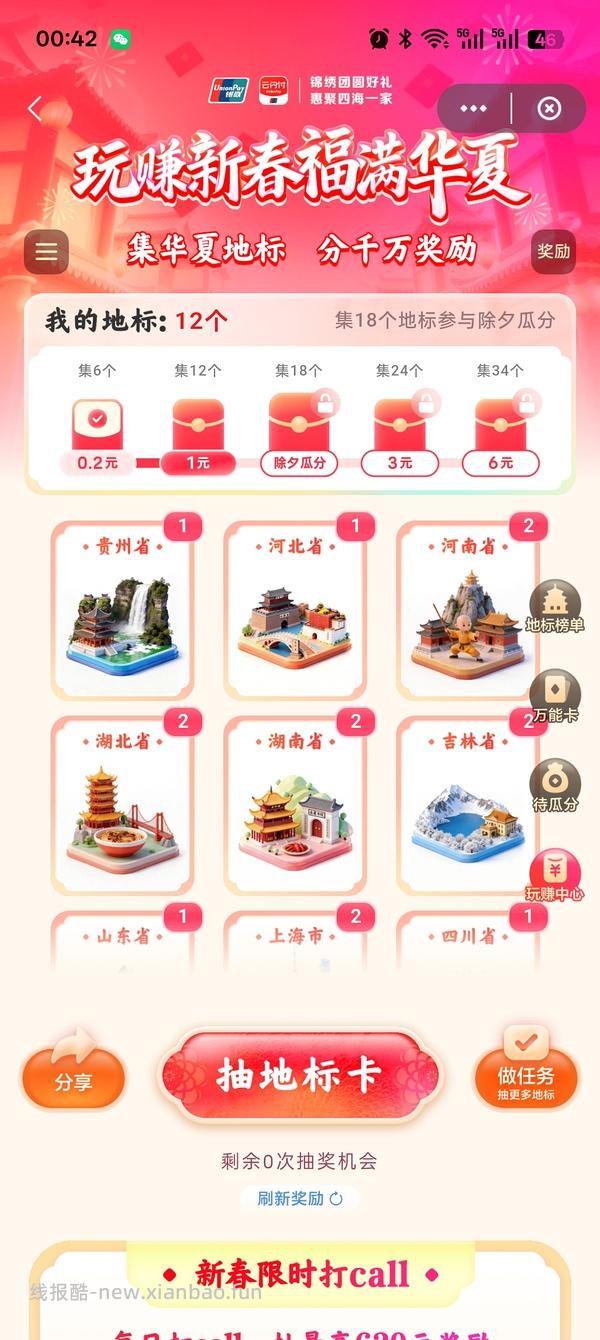Tap 刷新奖励 to refresh rewards
Screen dimensions: 600x1340
[x=299, y=1198]
